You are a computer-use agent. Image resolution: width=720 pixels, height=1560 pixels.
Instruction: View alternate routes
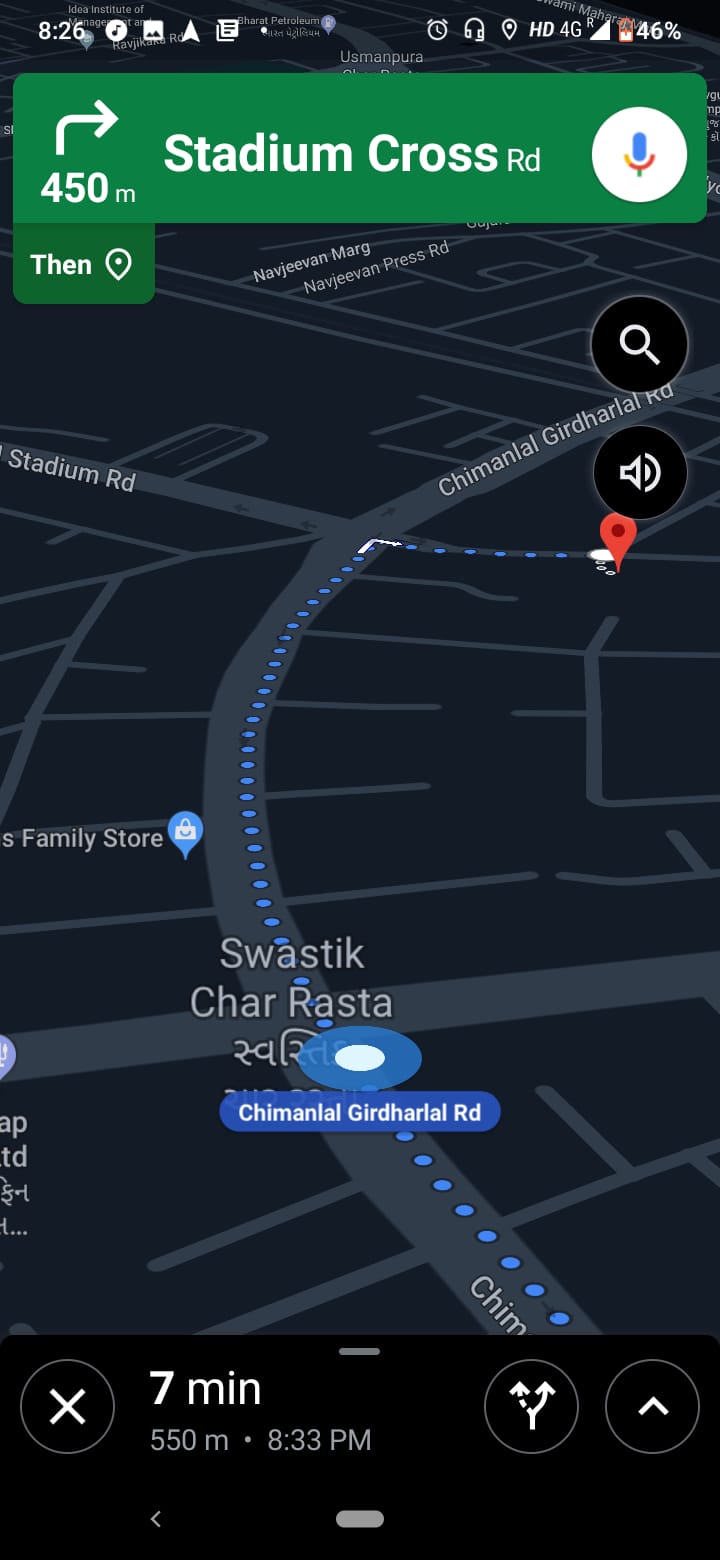pos(532,1407)
